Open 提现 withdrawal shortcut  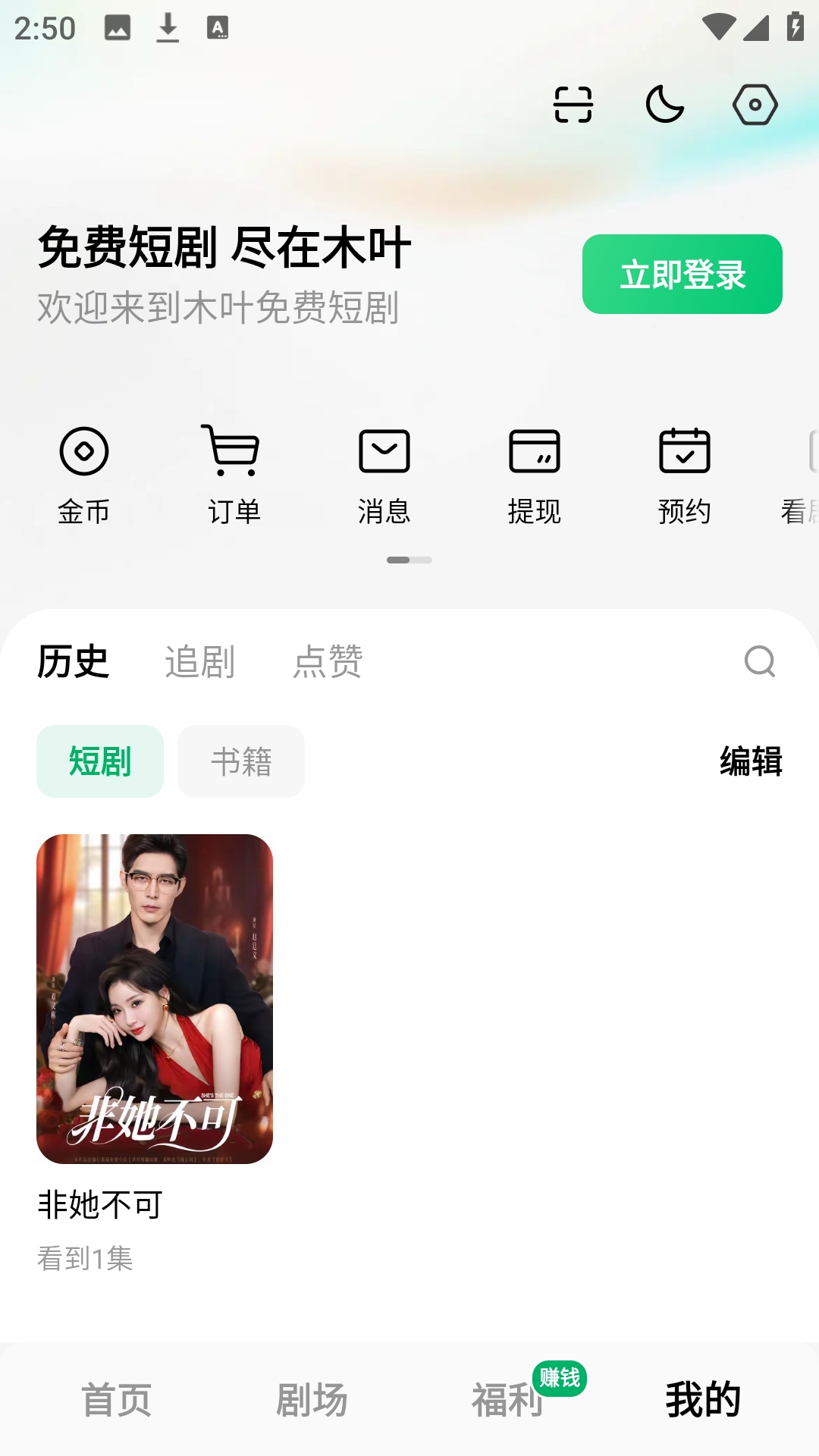tap(535, 475)
